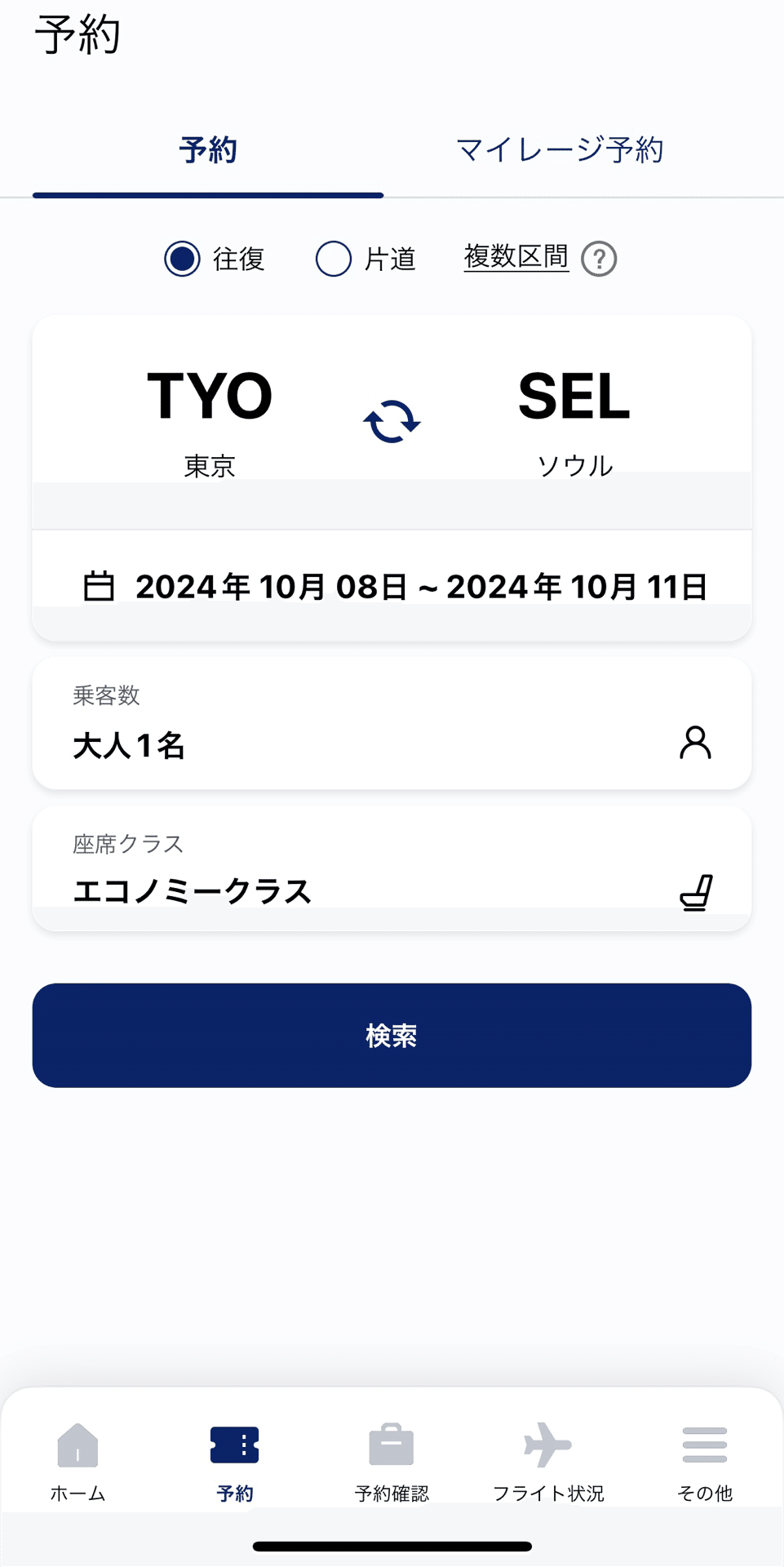Select the 予約 top tab
Viewport: 784px width, 1567px height.
[208, 150]
